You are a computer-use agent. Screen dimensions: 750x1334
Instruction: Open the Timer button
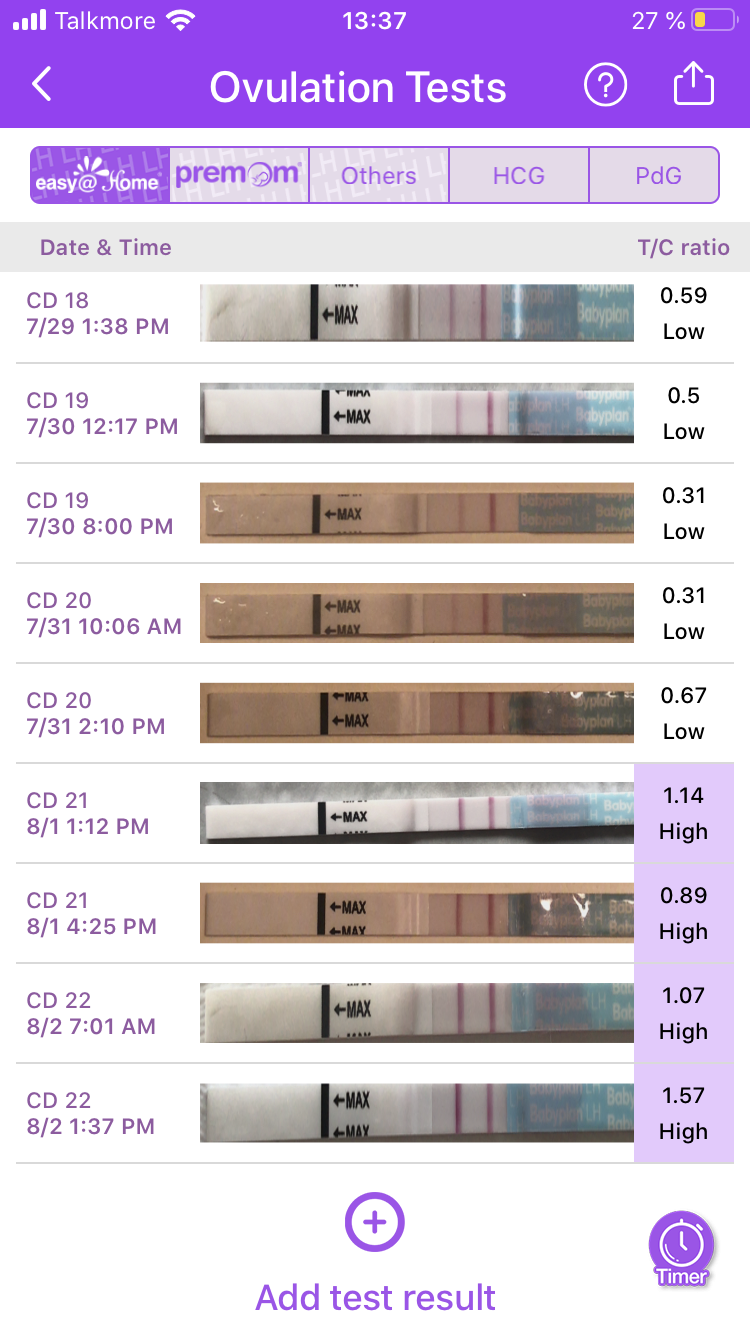click(x=682, y=1247)
